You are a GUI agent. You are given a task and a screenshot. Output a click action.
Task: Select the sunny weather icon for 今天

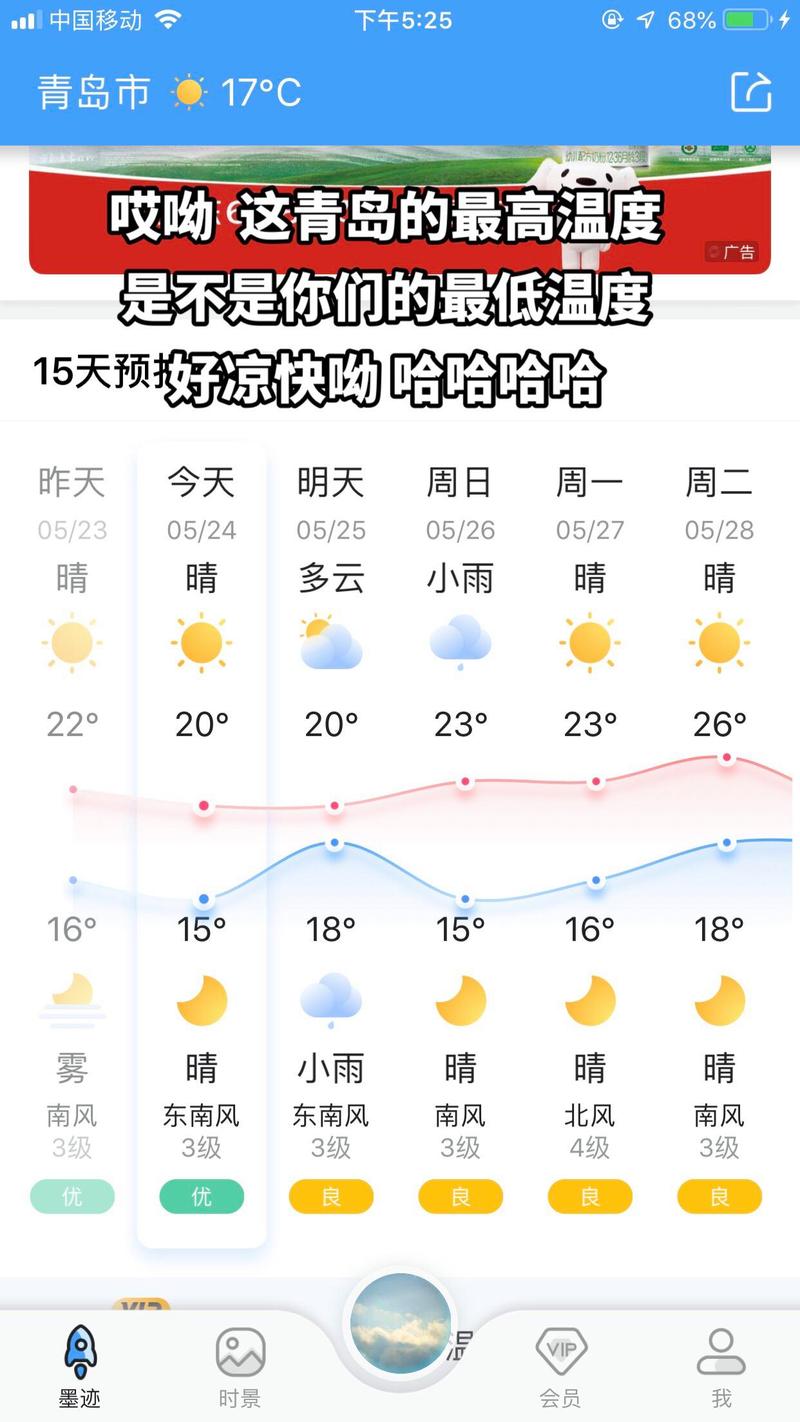(x=201, y=644)
